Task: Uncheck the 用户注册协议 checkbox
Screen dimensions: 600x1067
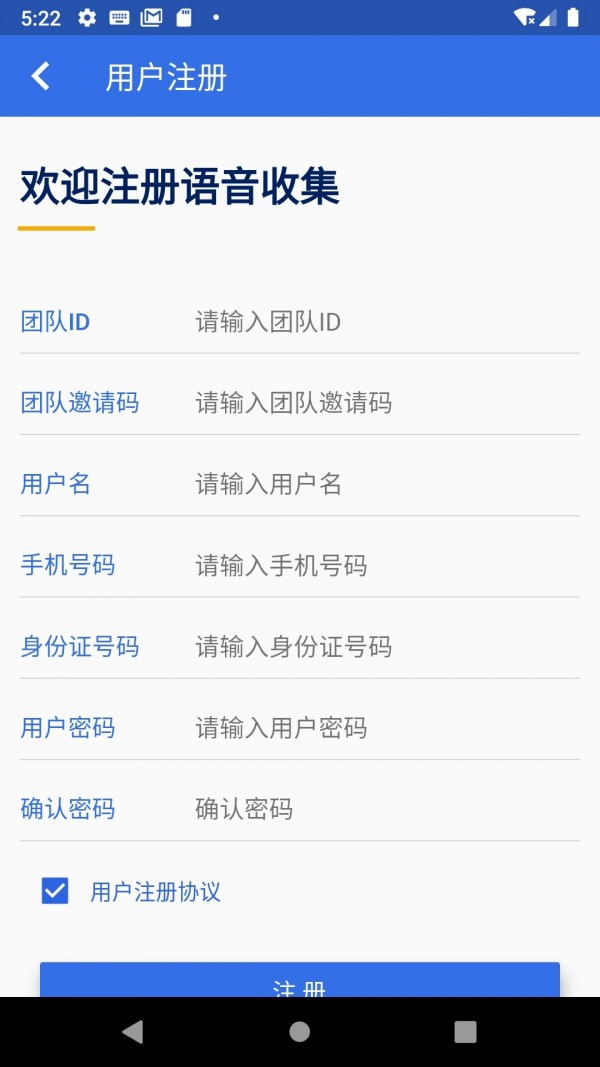Action: [x=55, y=891]
